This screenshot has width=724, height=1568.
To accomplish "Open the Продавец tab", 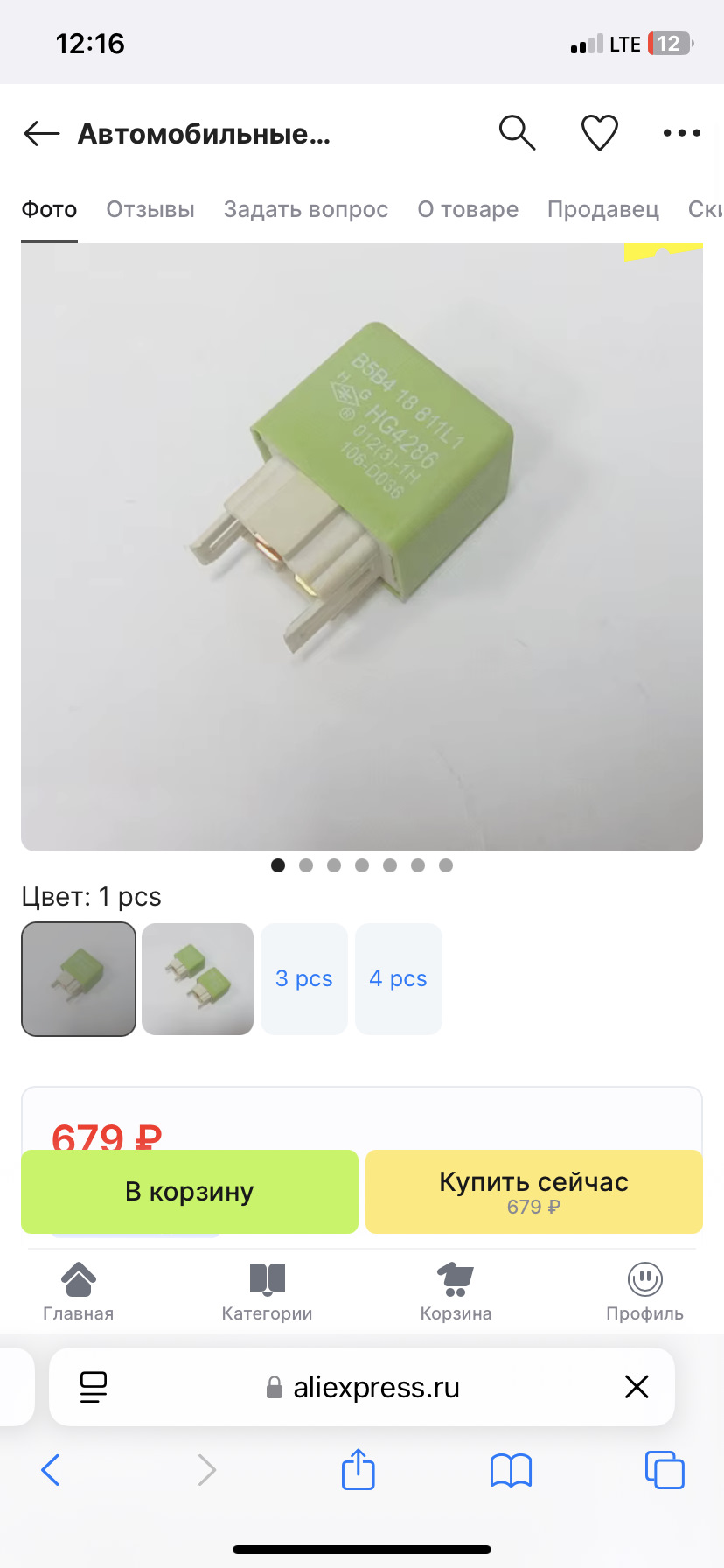I will pyautogui.click(x=603, y=209).
